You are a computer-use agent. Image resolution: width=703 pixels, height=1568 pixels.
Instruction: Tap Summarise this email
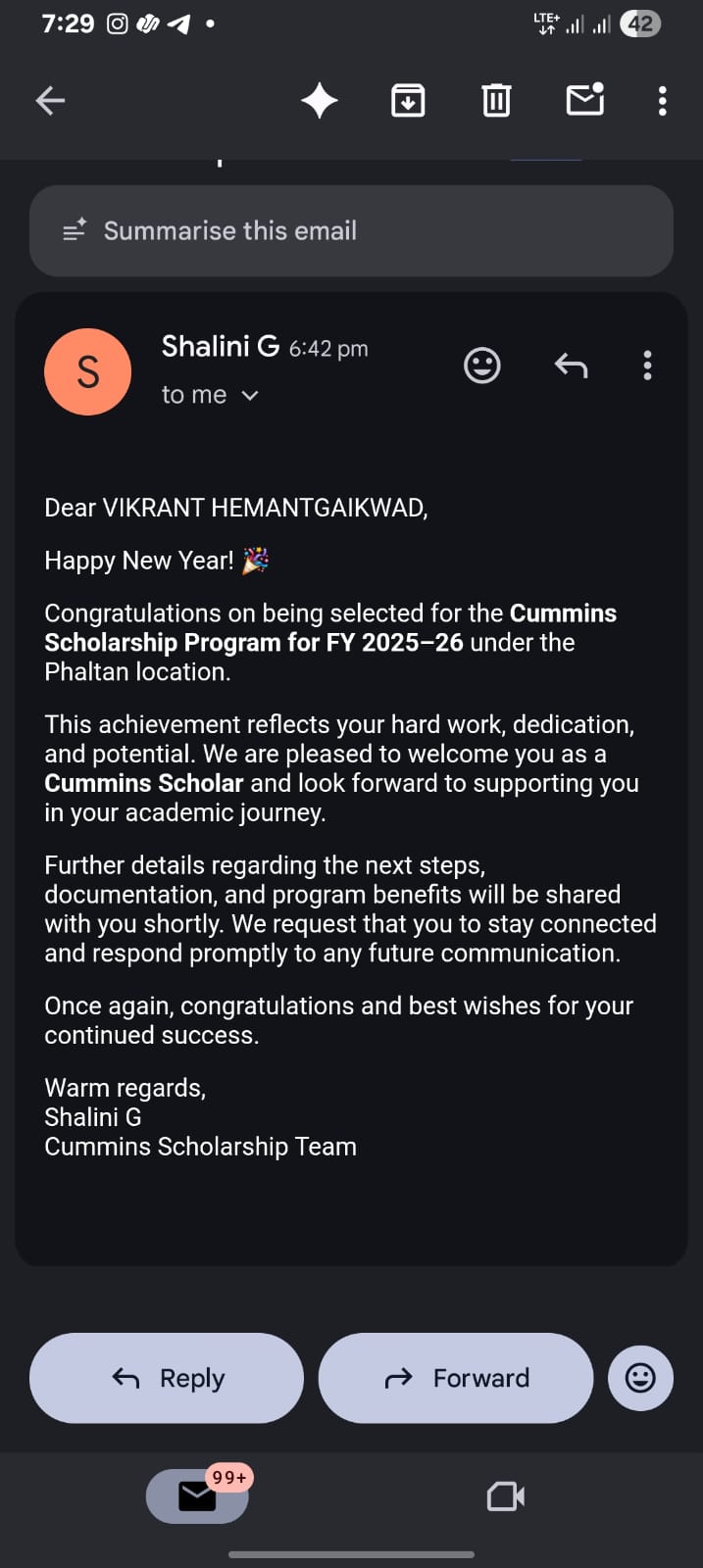tap(351, 231)
